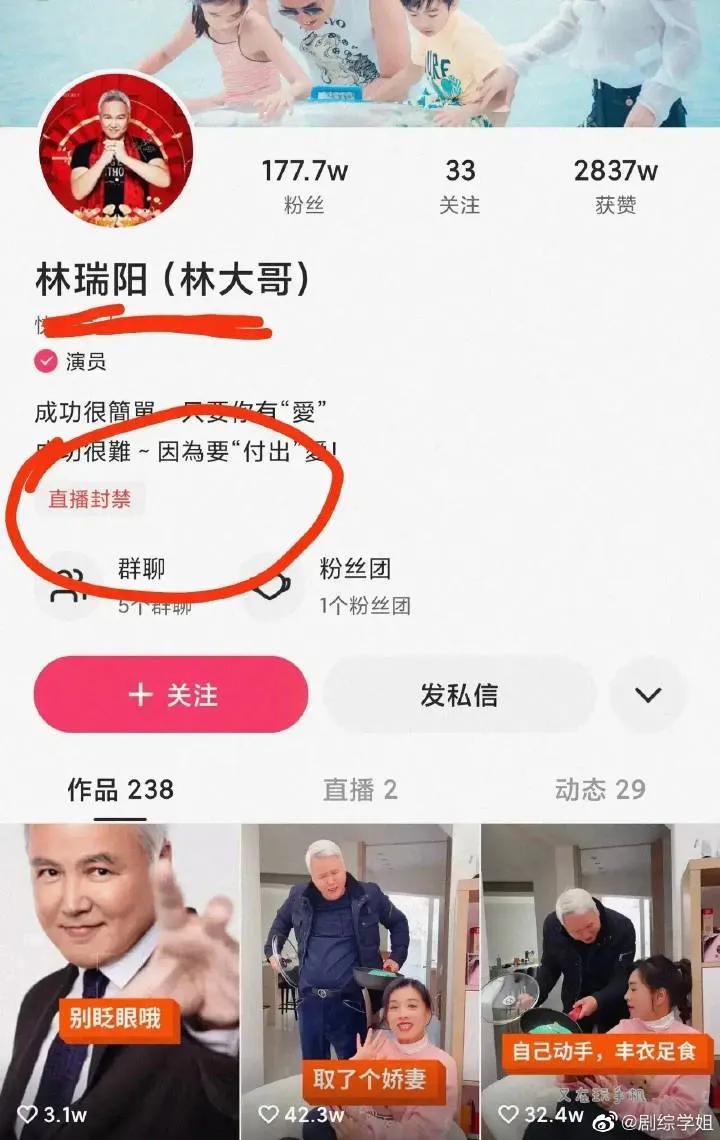Switch to the 动态 tab

[x=600, y=790]
